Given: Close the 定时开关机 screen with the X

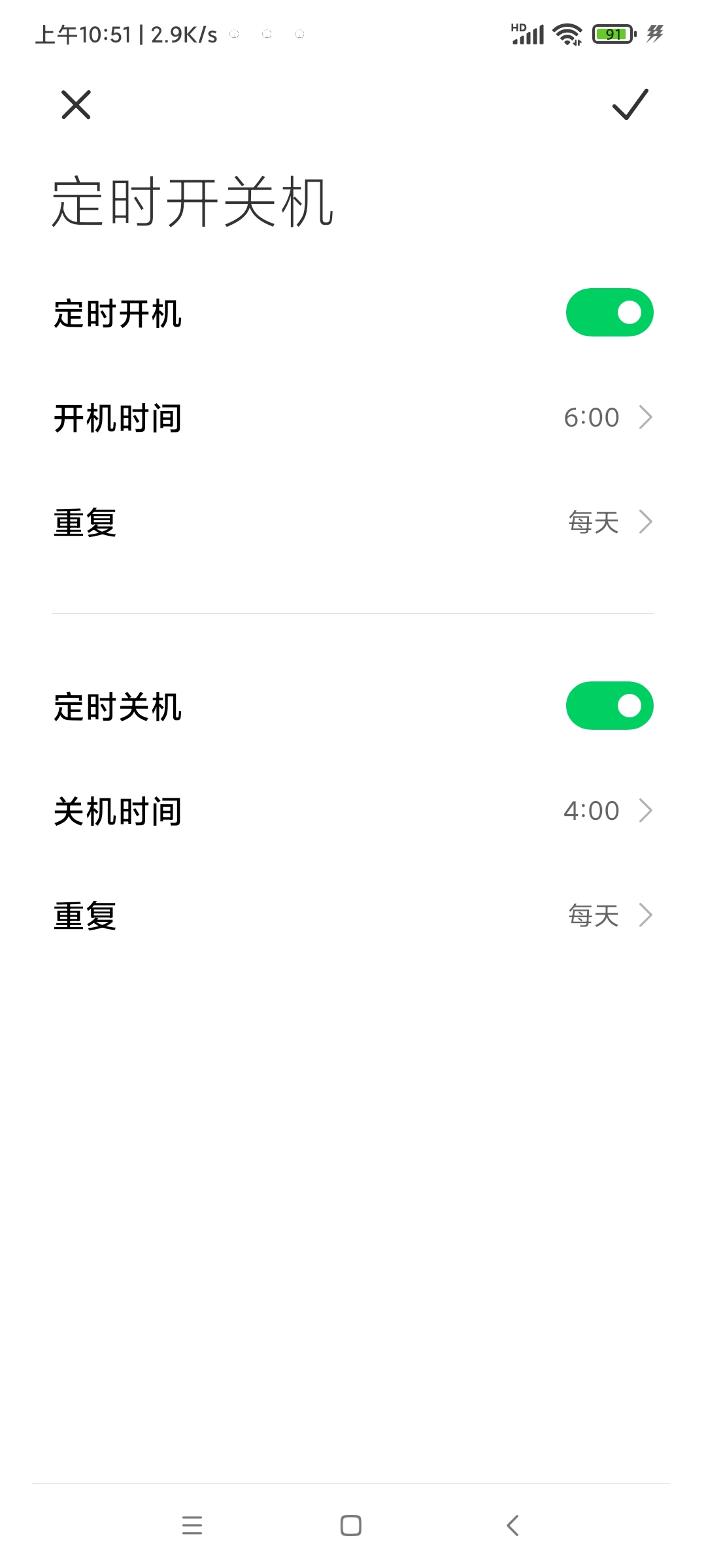Looking at the screenshot, I should [76, 105].
